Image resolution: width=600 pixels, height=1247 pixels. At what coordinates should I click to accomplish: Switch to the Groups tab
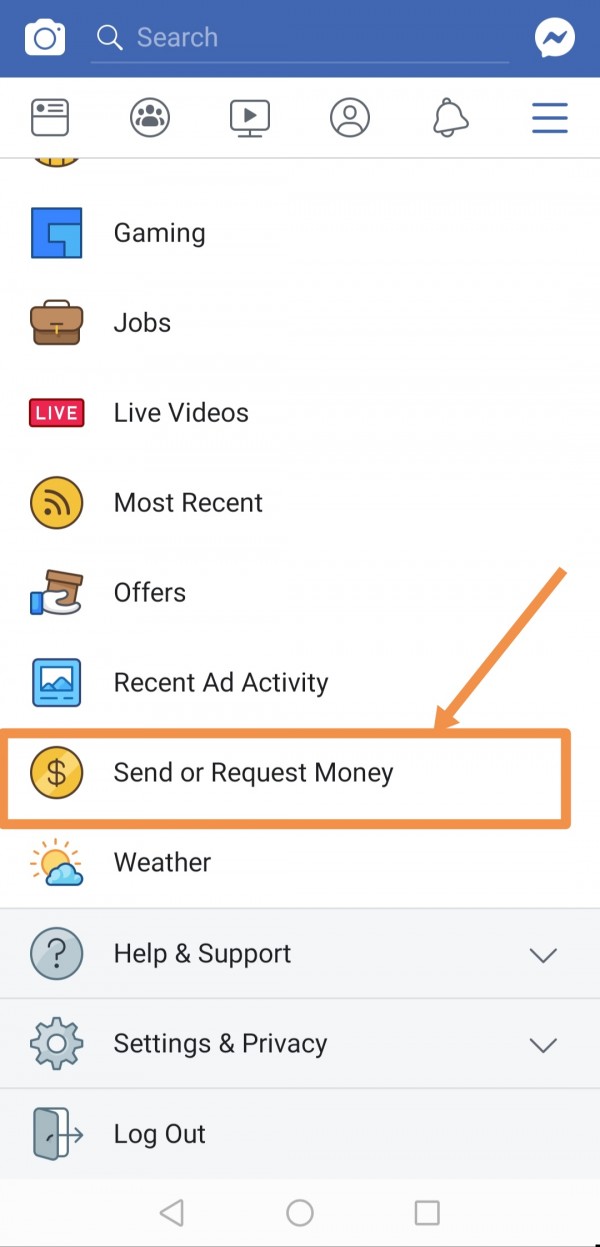tap(150, 118)
